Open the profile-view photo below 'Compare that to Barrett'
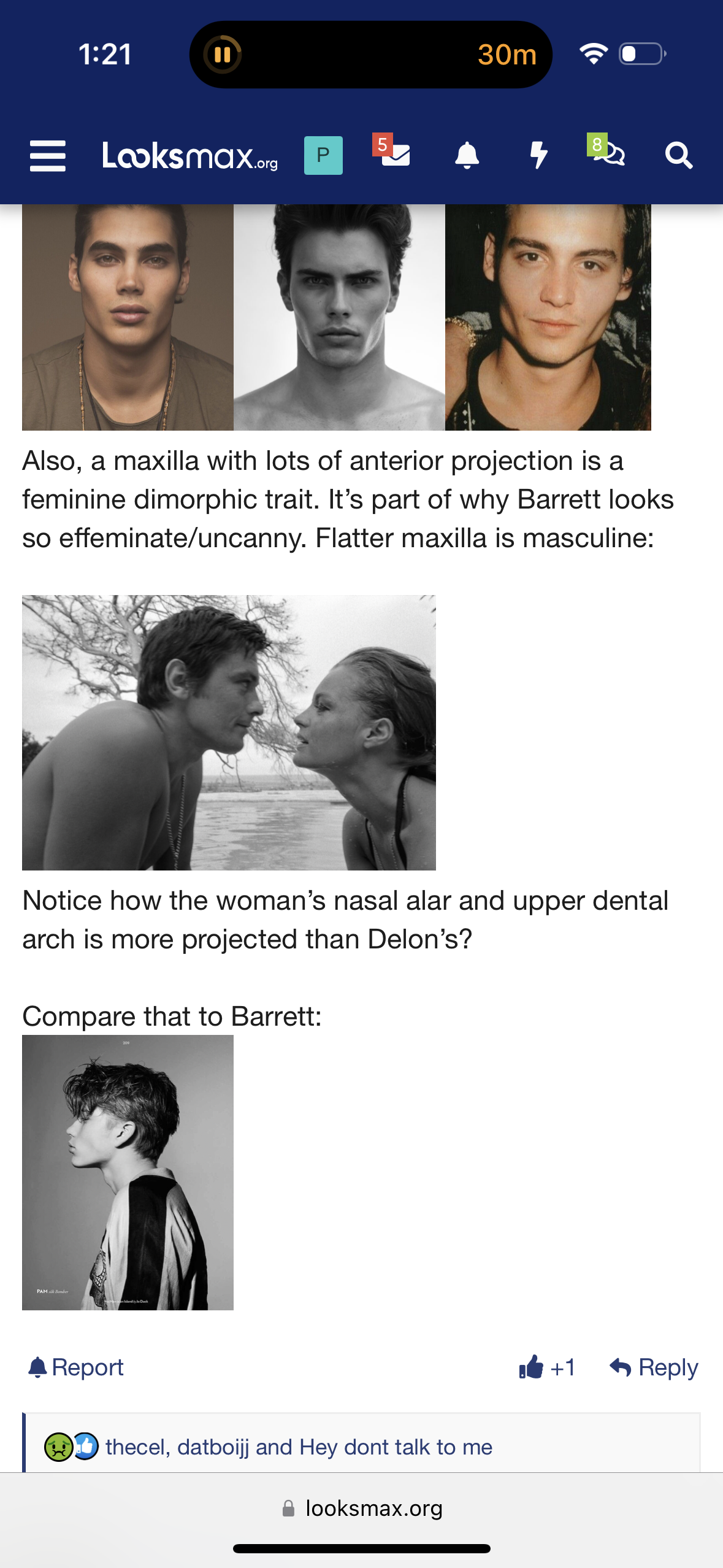 128,1172
